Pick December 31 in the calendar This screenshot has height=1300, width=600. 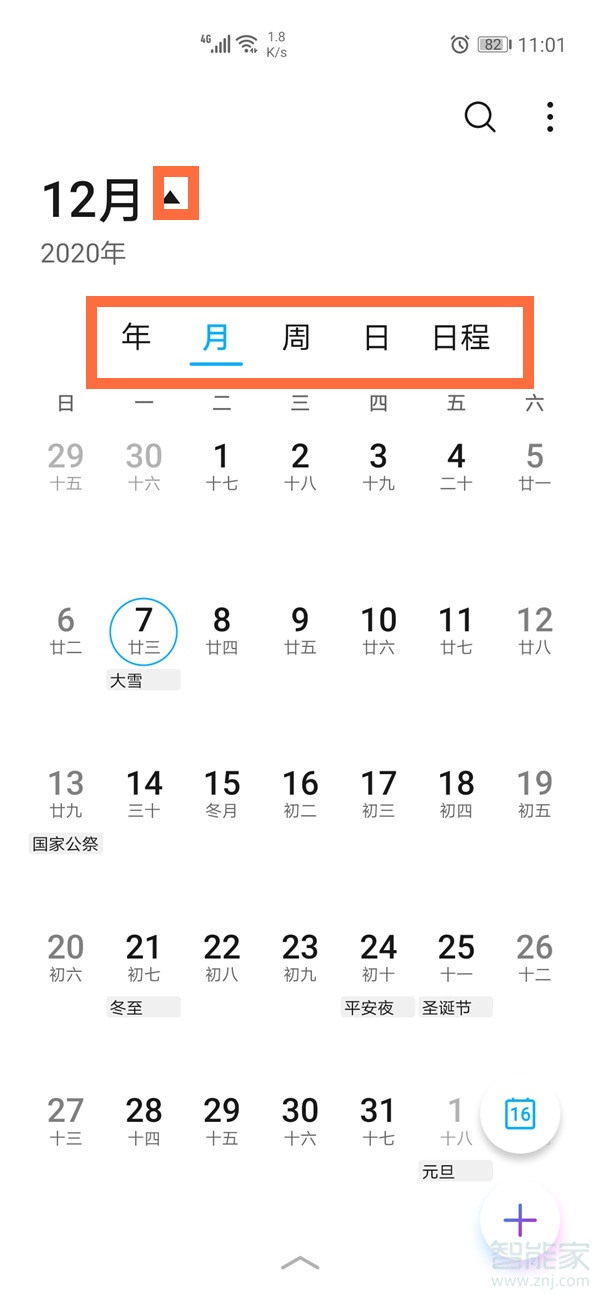[378, 1120]
